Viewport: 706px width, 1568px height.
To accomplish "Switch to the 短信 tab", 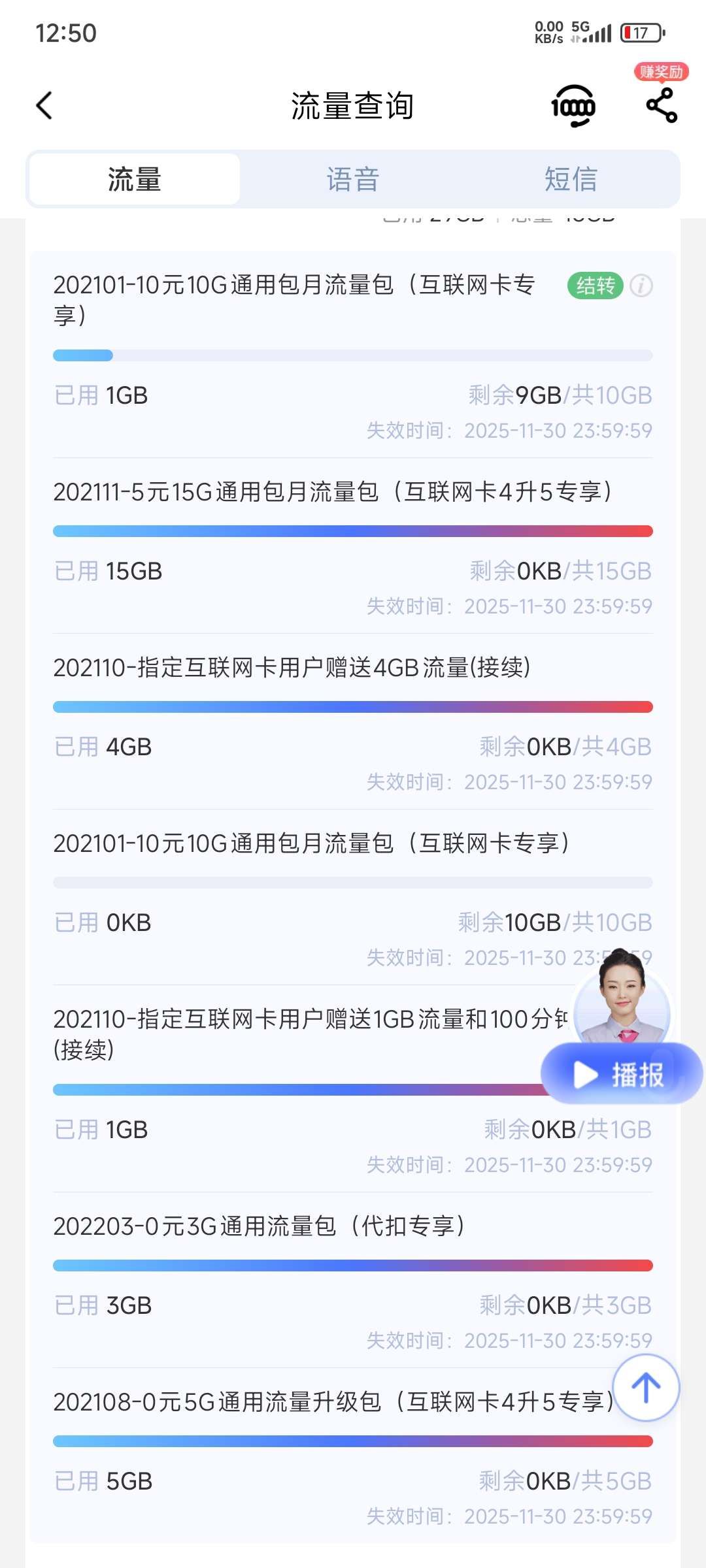I will click(x=571, y=180).
